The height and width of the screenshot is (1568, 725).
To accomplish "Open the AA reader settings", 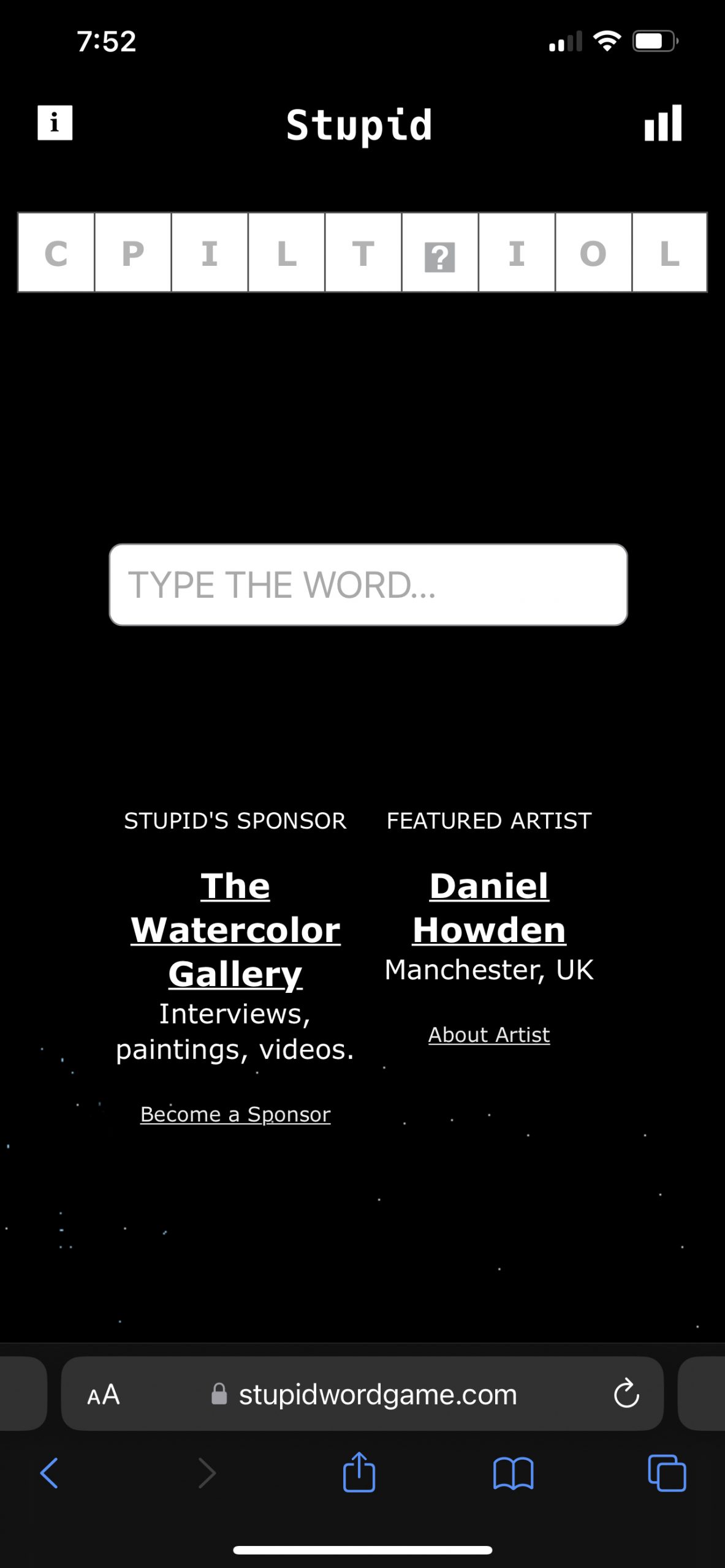I will pos(104,1395).
